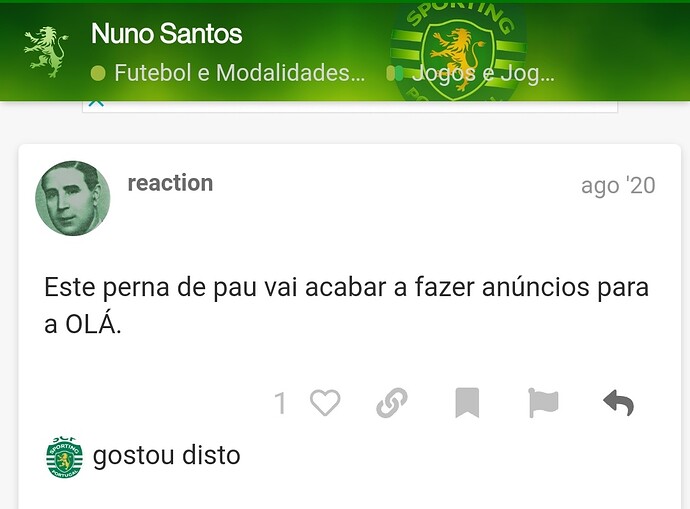Copy the link to this post

pos(392,403)
